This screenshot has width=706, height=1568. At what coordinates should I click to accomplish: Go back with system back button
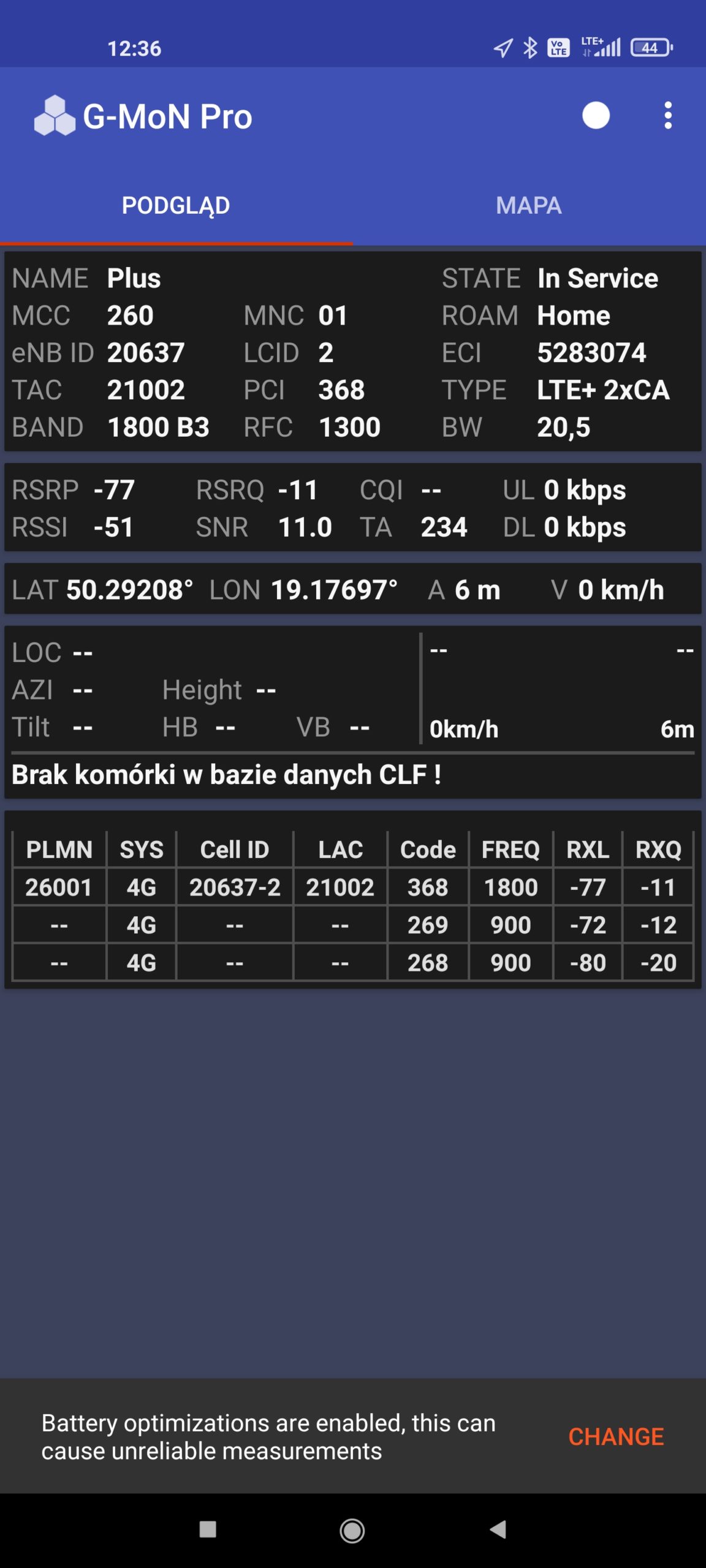coord(498,1529)
